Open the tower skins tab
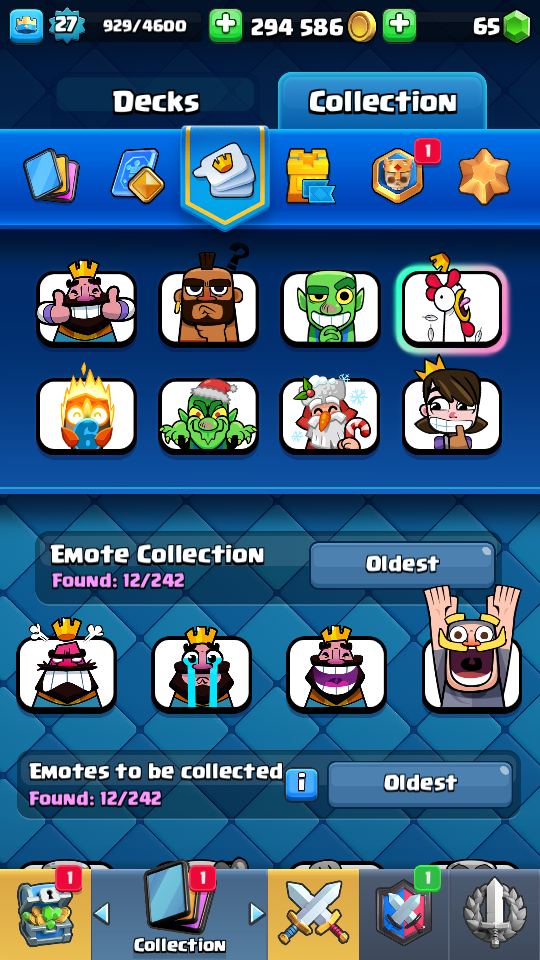Viewport: 540px width, 960px height. click(x=311, y=176)
